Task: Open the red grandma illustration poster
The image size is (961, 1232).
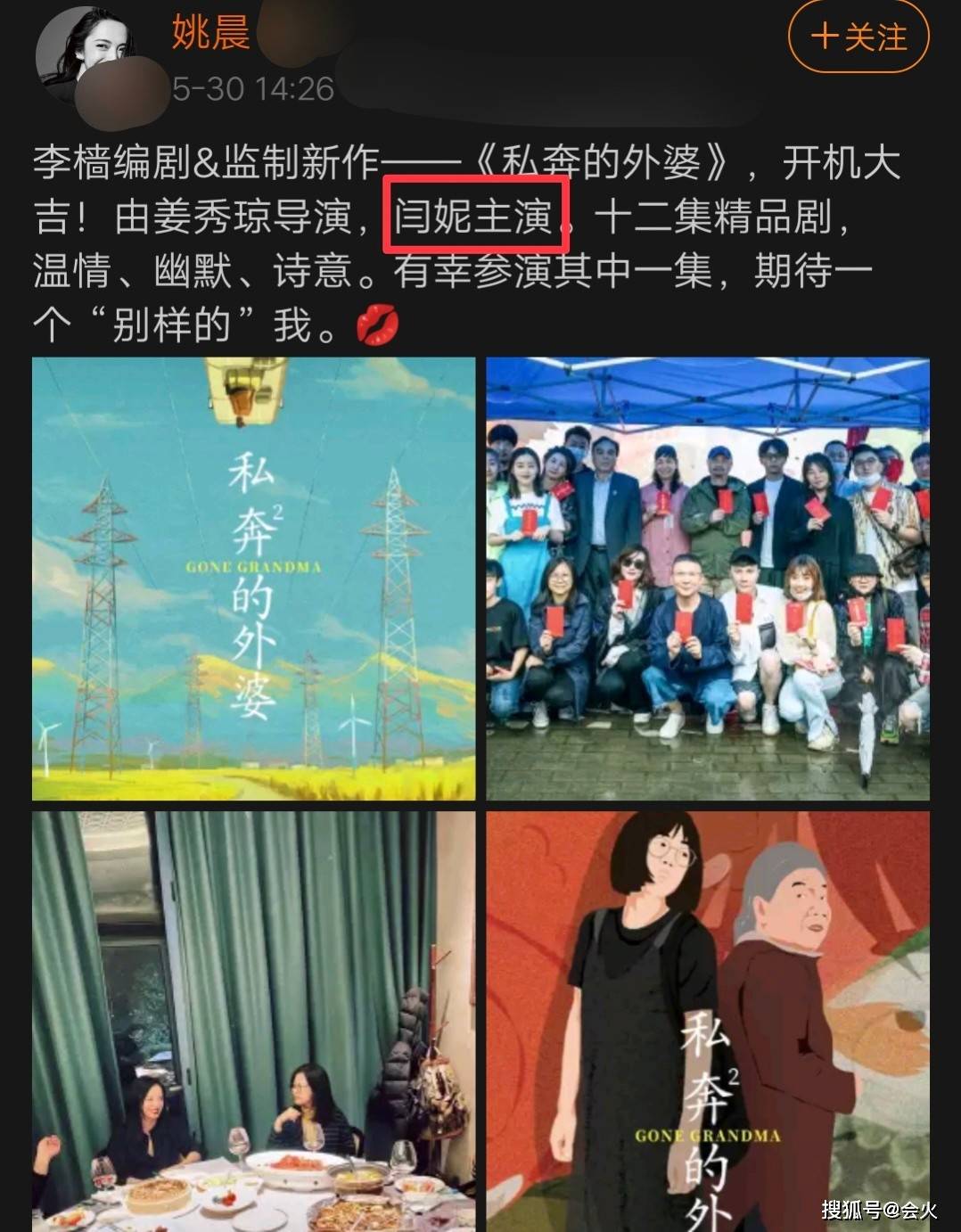Action: point(707,1021)
